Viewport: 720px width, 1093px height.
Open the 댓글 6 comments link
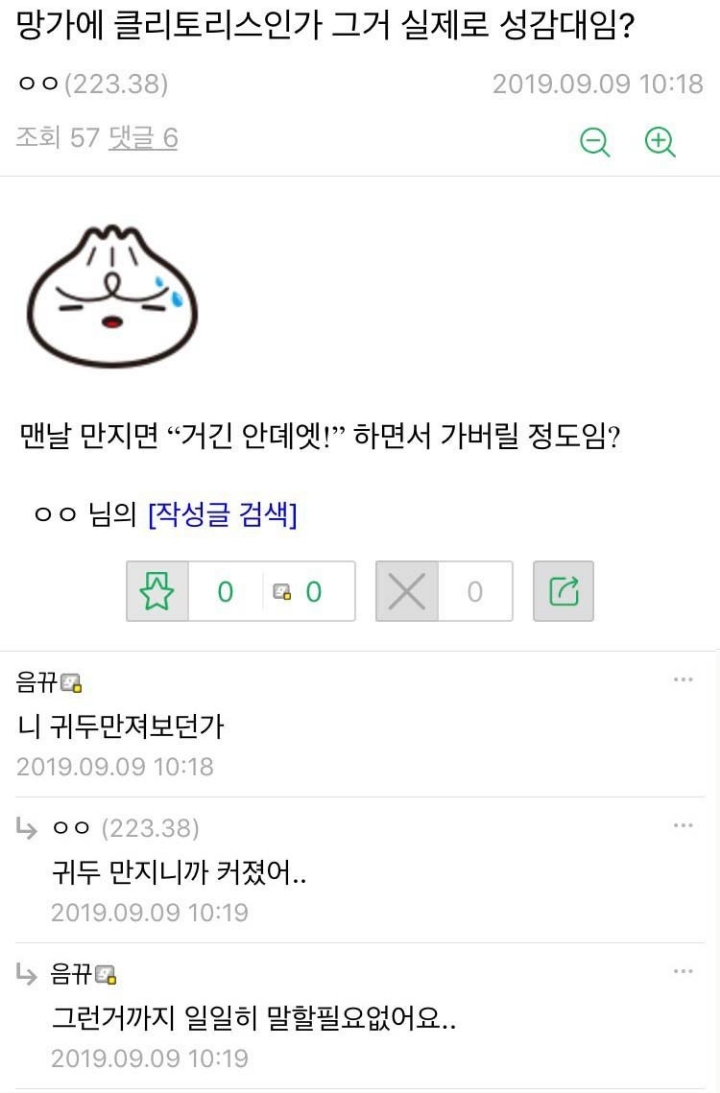(148, 140)
